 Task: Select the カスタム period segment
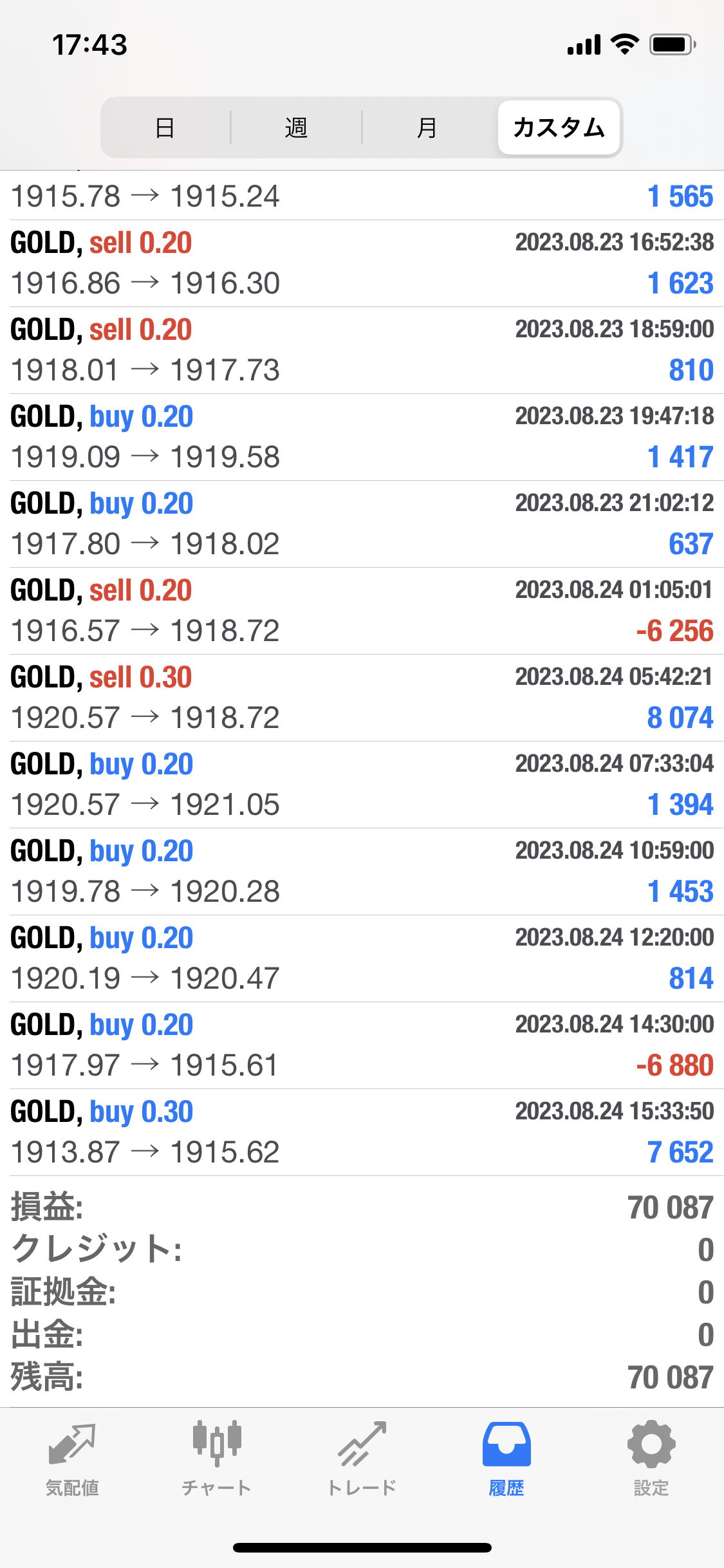click(x=559, y=127)
